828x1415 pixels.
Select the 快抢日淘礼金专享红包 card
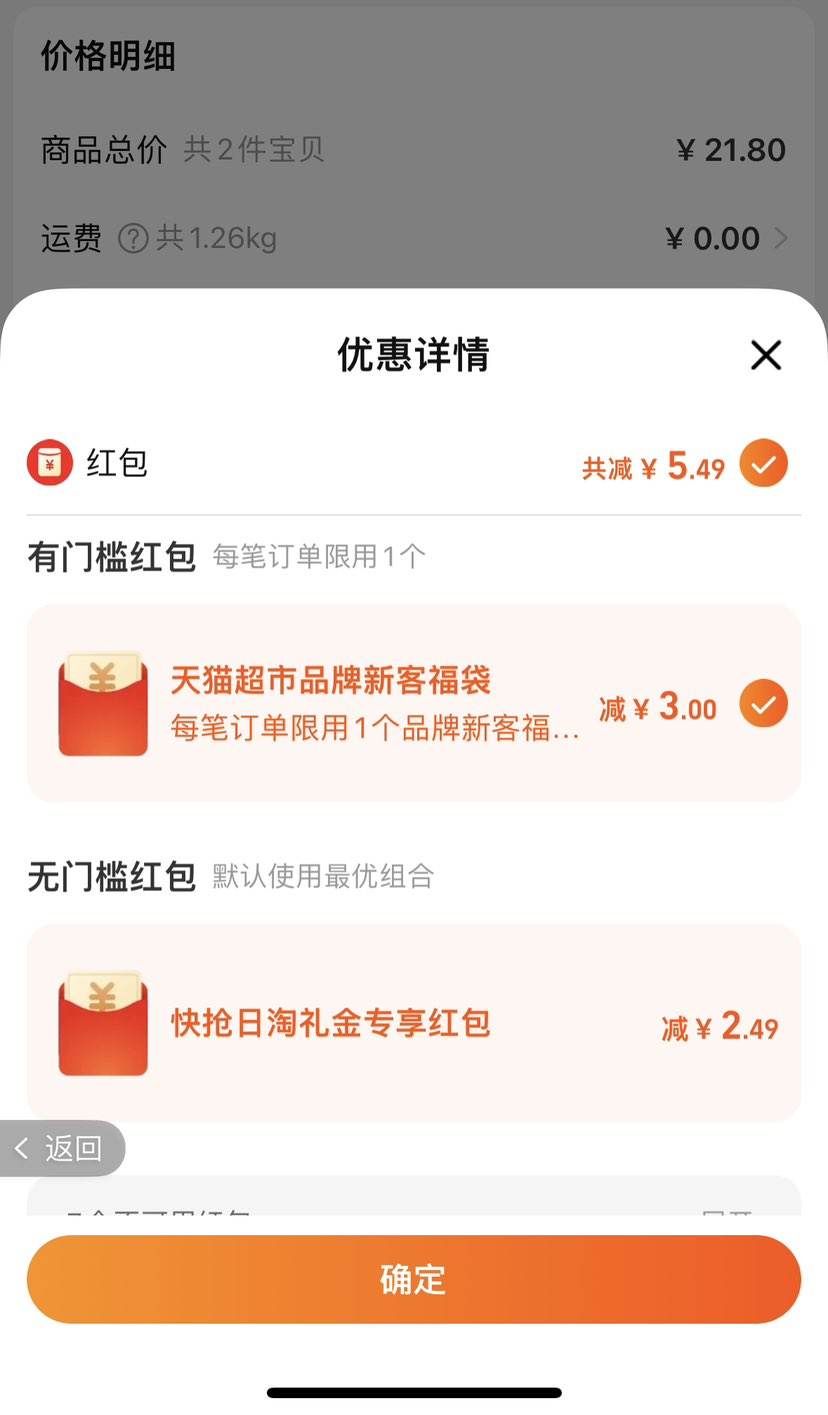pyautogui.click(x=414, y=1024)
